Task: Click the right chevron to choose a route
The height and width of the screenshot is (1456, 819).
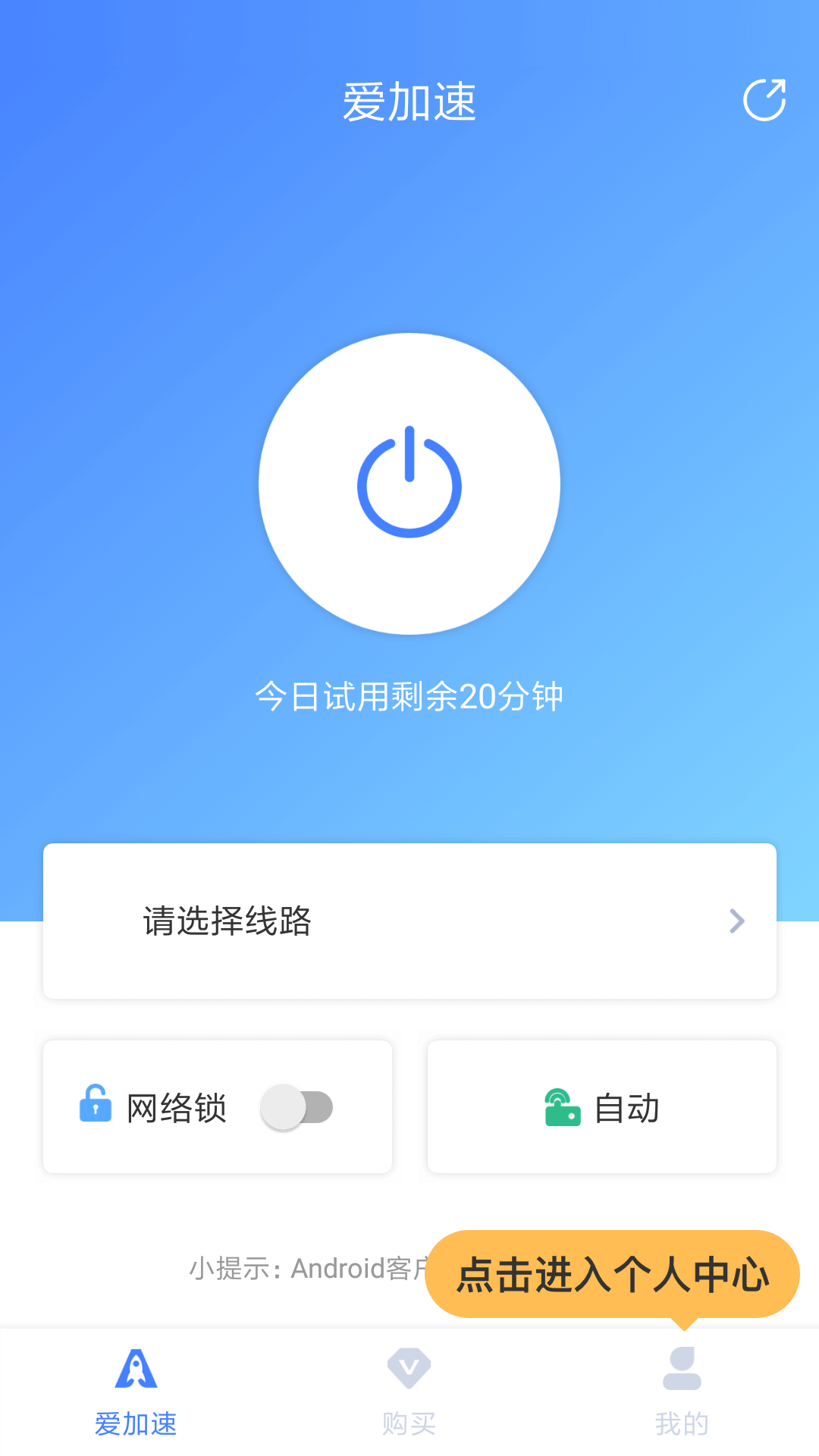Action: [x=734, y=921]
